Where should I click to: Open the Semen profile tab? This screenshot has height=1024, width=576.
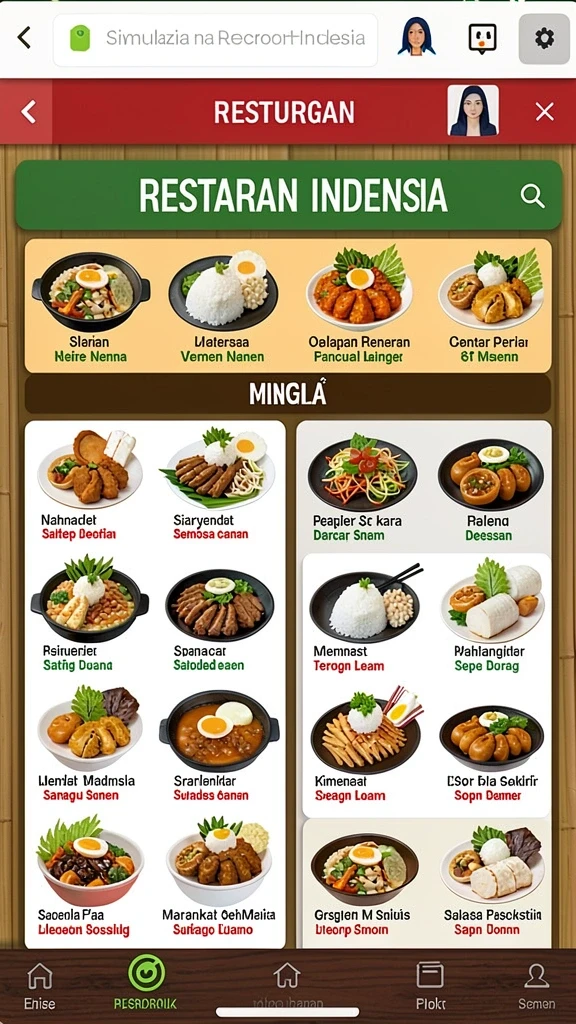536,985
